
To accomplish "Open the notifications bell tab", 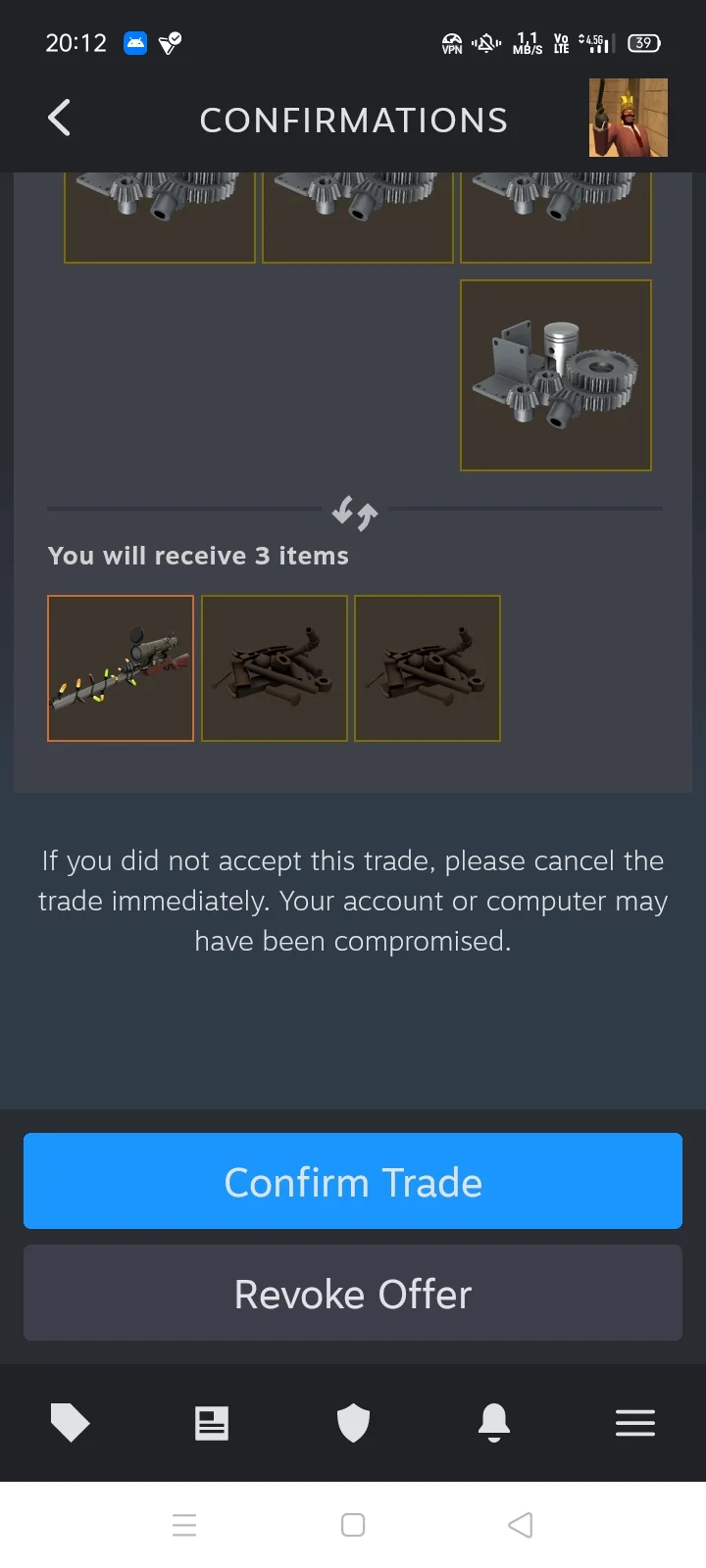I will [494, 1422].
